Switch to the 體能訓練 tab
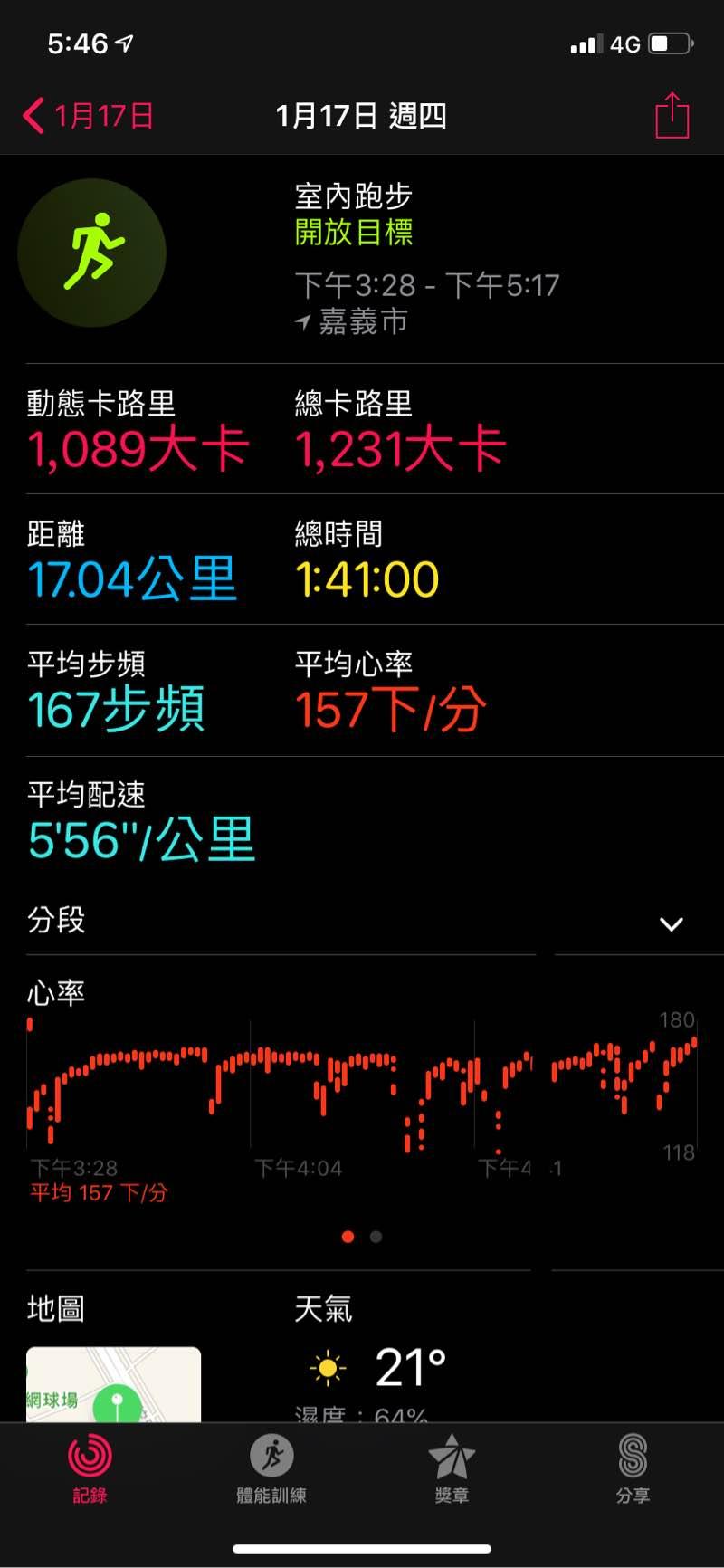Image resolution: width=724 pixels, height=1568 pixels. pos(271,1468)
